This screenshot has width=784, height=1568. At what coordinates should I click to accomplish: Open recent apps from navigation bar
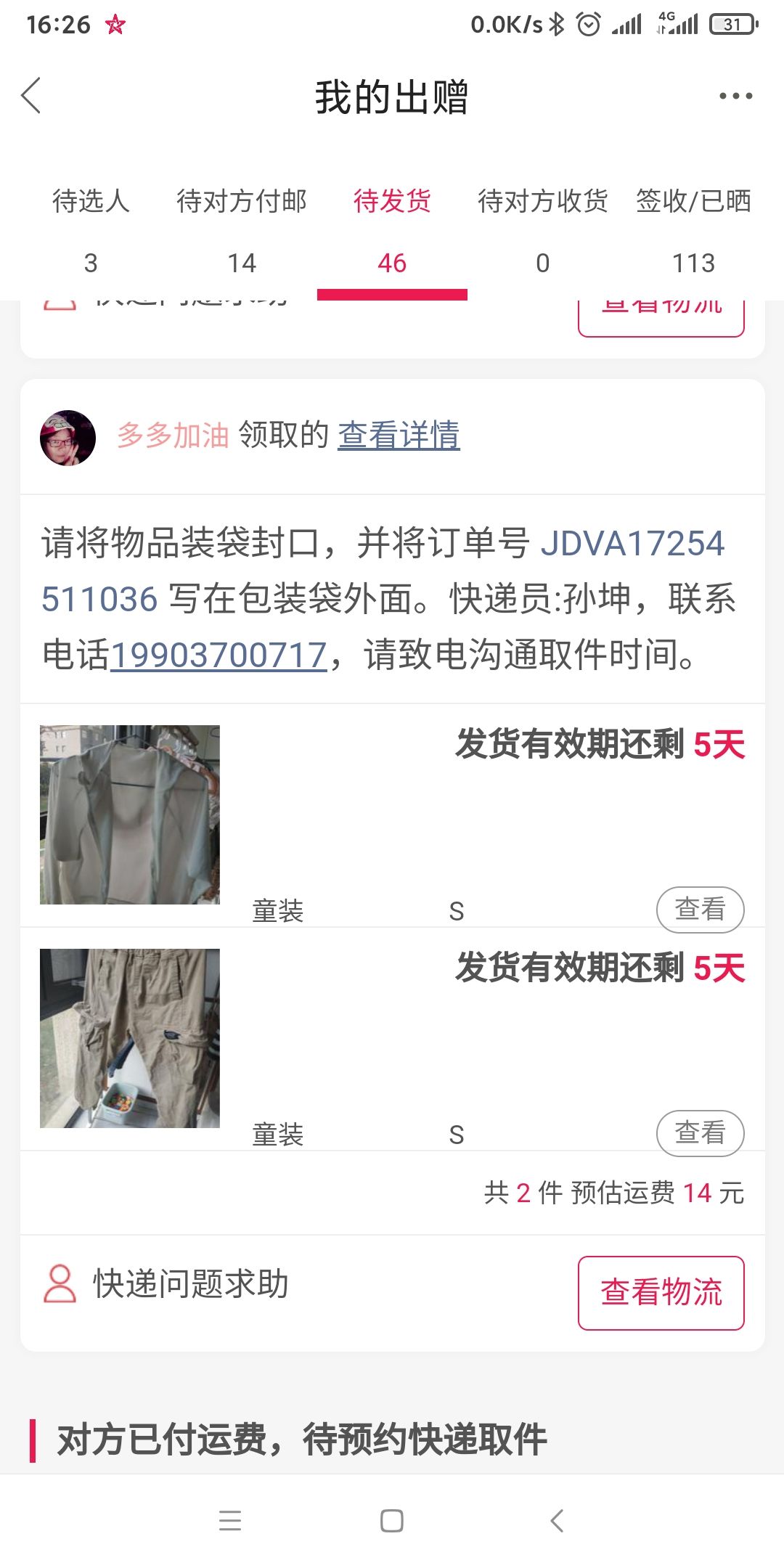(x=230, y=1521)
